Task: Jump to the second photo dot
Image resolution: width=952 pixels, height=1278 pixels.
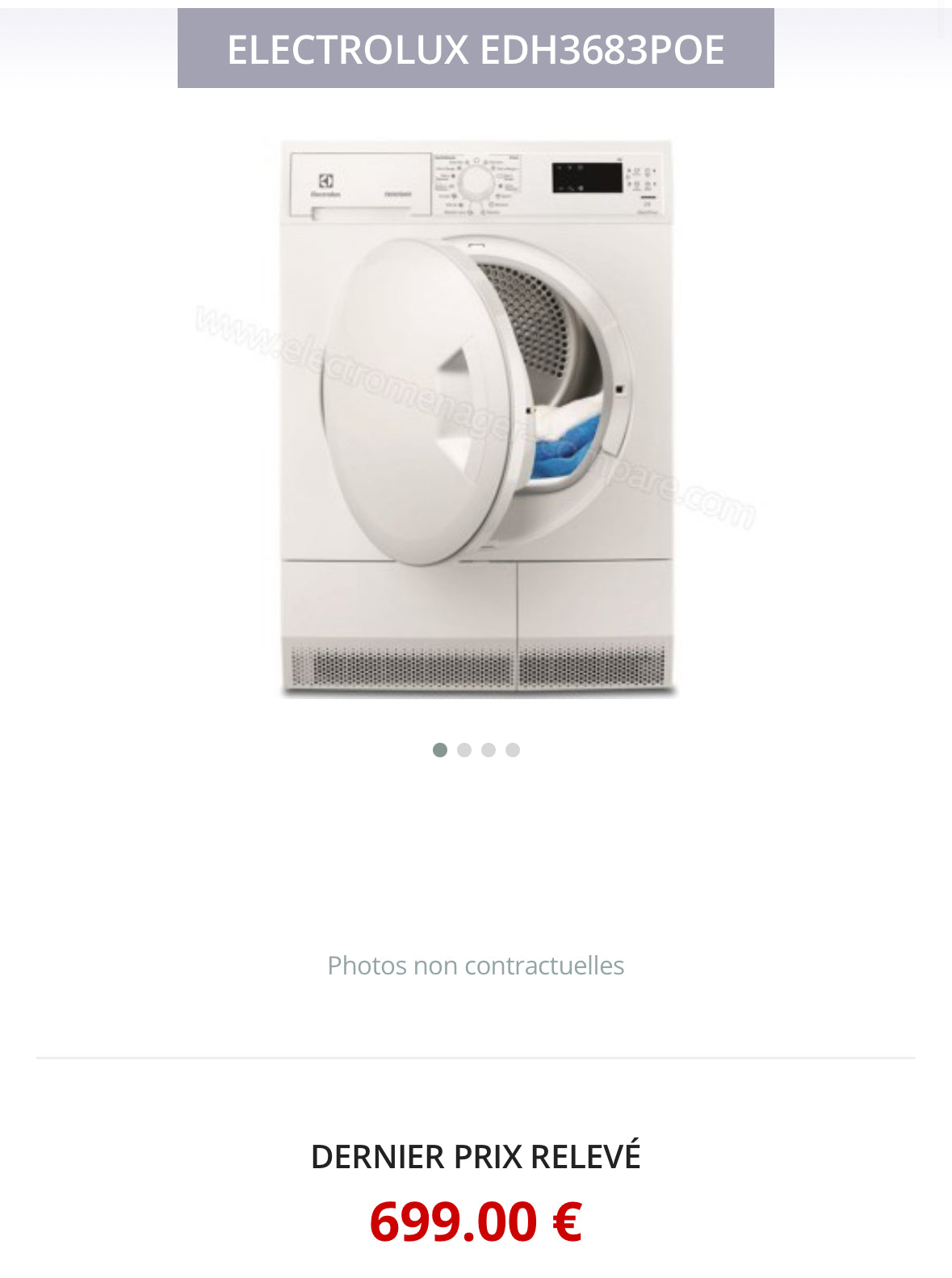Action: [464, 750]
